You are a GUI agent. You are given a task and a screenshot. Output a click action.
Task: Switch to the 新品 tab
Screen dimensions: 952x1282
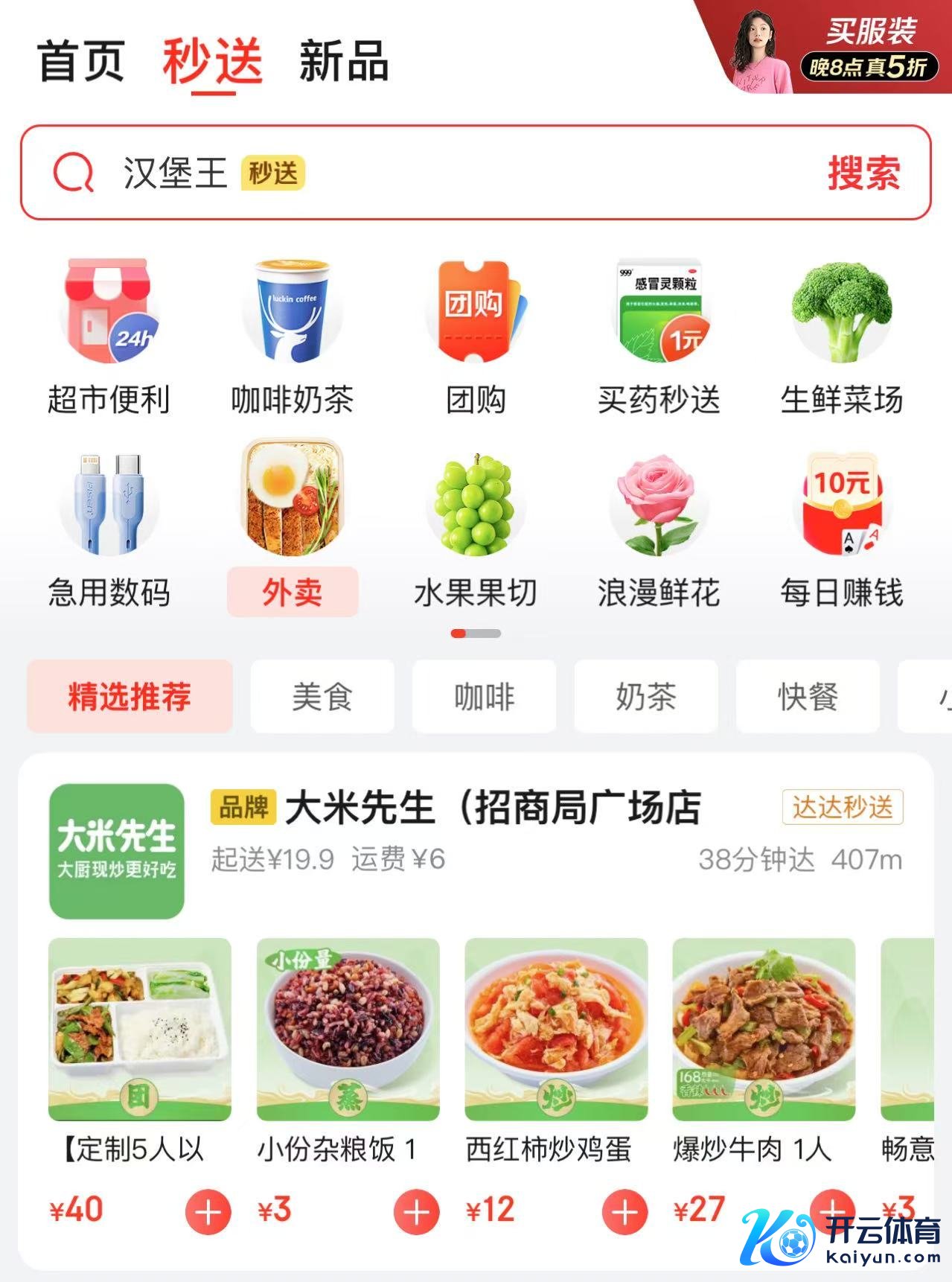point(344,62)
